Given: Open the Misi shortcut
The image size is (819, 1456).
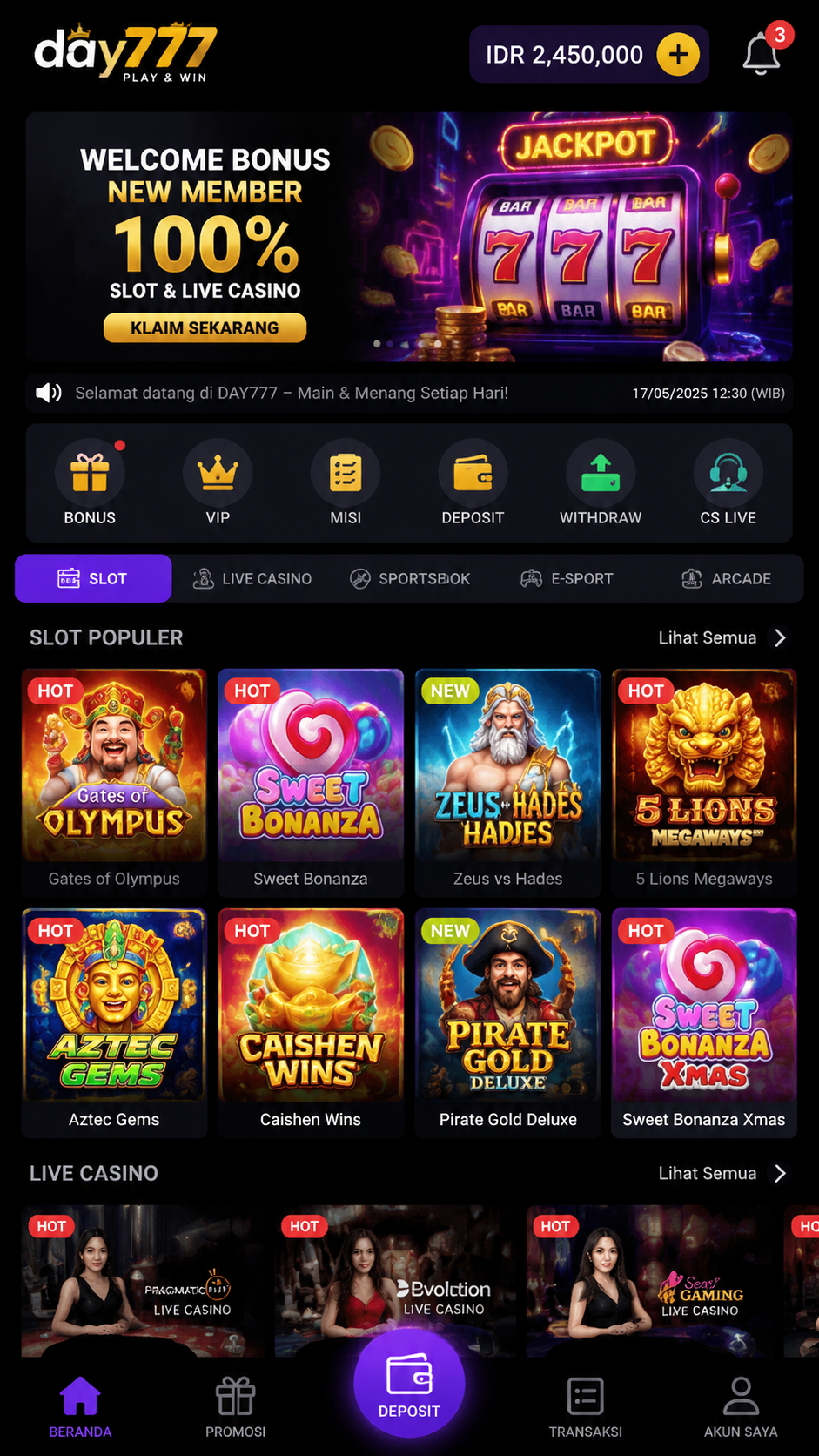Looking at the screenshot, I should tap(346, 483).
